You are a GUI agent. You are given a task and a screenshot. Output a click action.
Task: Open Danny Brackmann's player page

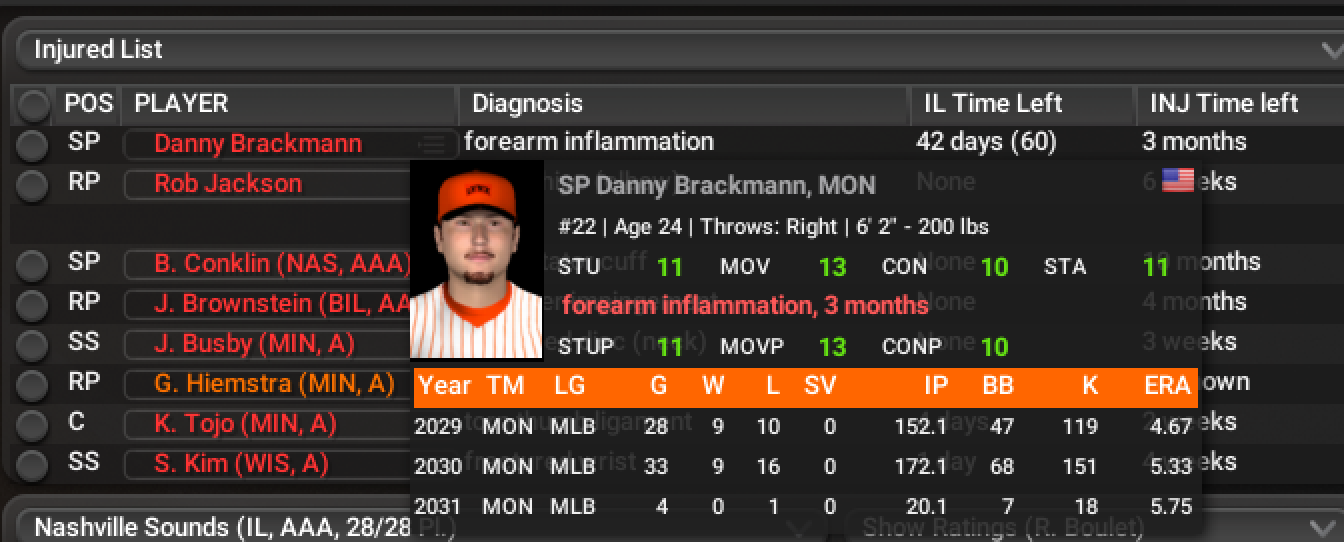pyautogui.click(x=258, y=143)
